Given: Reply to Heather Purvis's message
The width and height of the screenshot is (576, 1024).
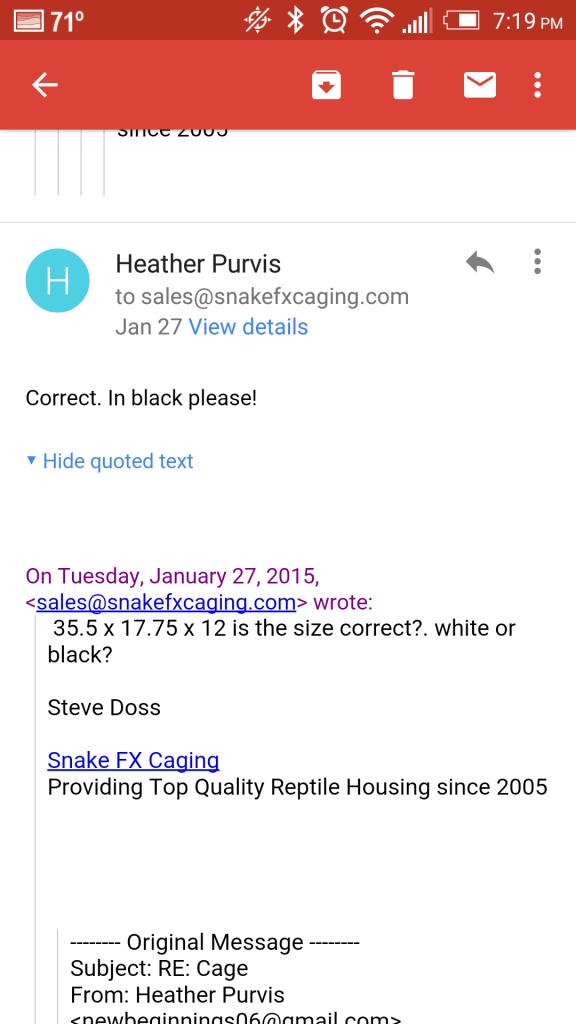Looking at the screenshot, I should pos(480,263).
